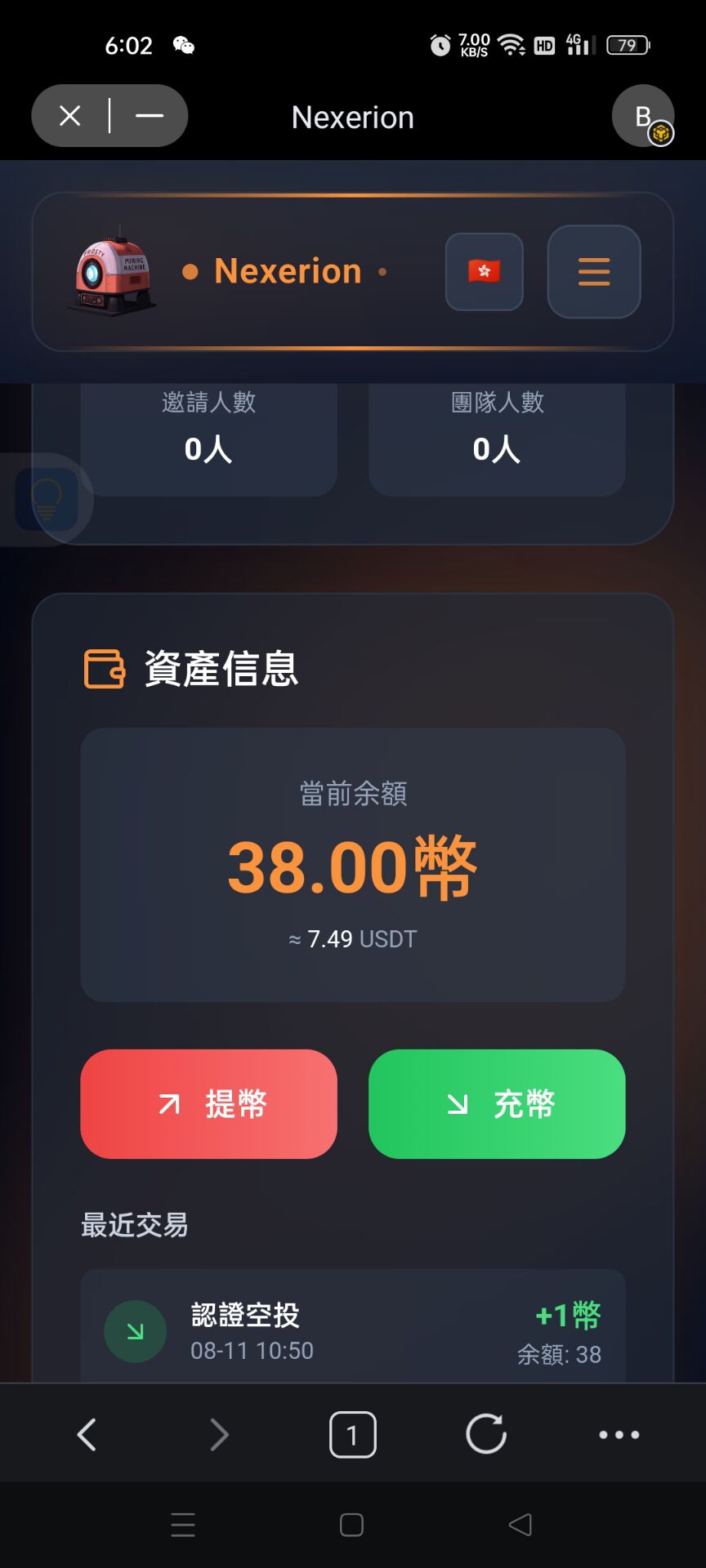This screenshot has width=706, height=1568.
Task: Open Android recent apps from navigation bar
Action: coord(183,1525)
